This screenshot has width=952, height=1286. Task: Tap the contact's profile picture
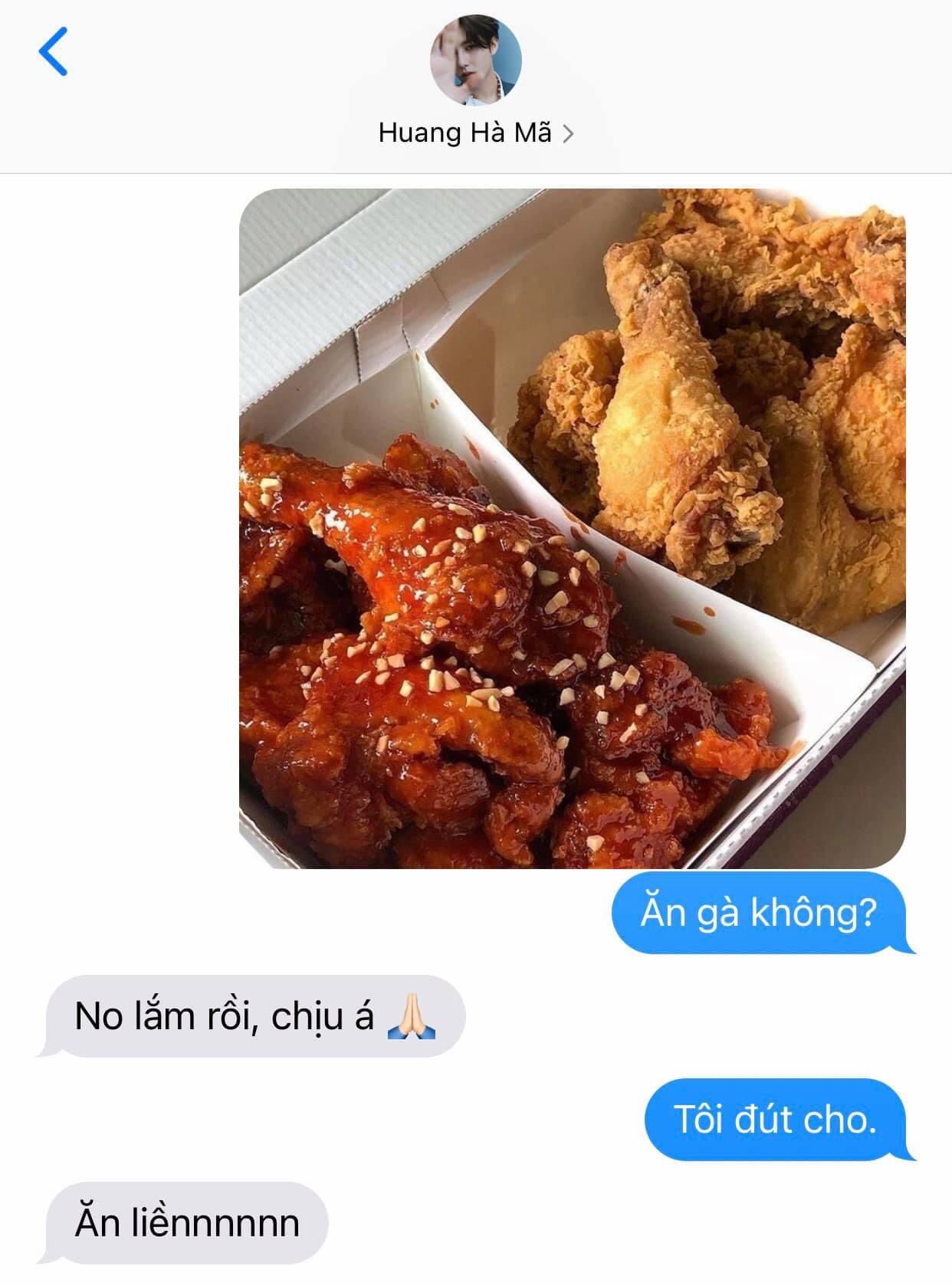point(475,61)
